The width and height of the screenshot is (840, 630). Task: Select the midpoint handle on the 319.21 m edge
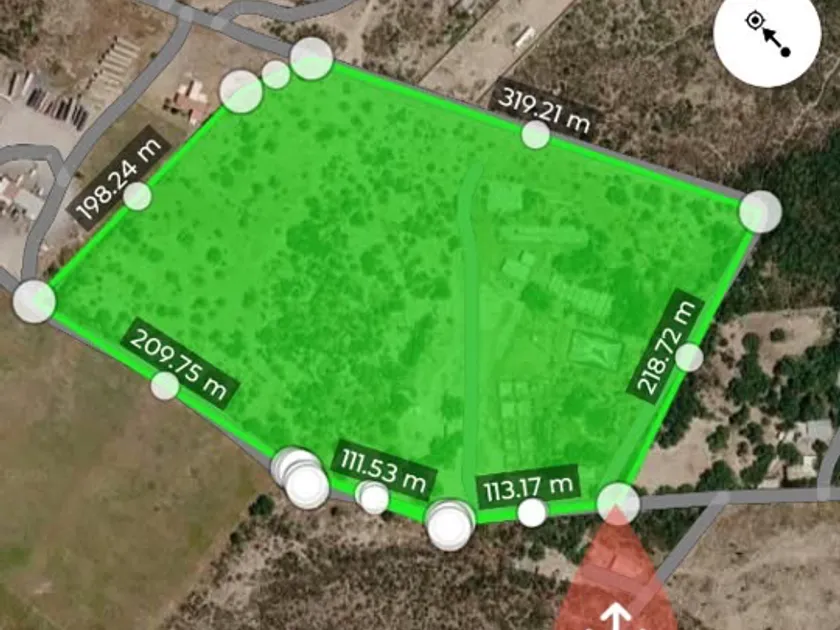click(536, 134)
